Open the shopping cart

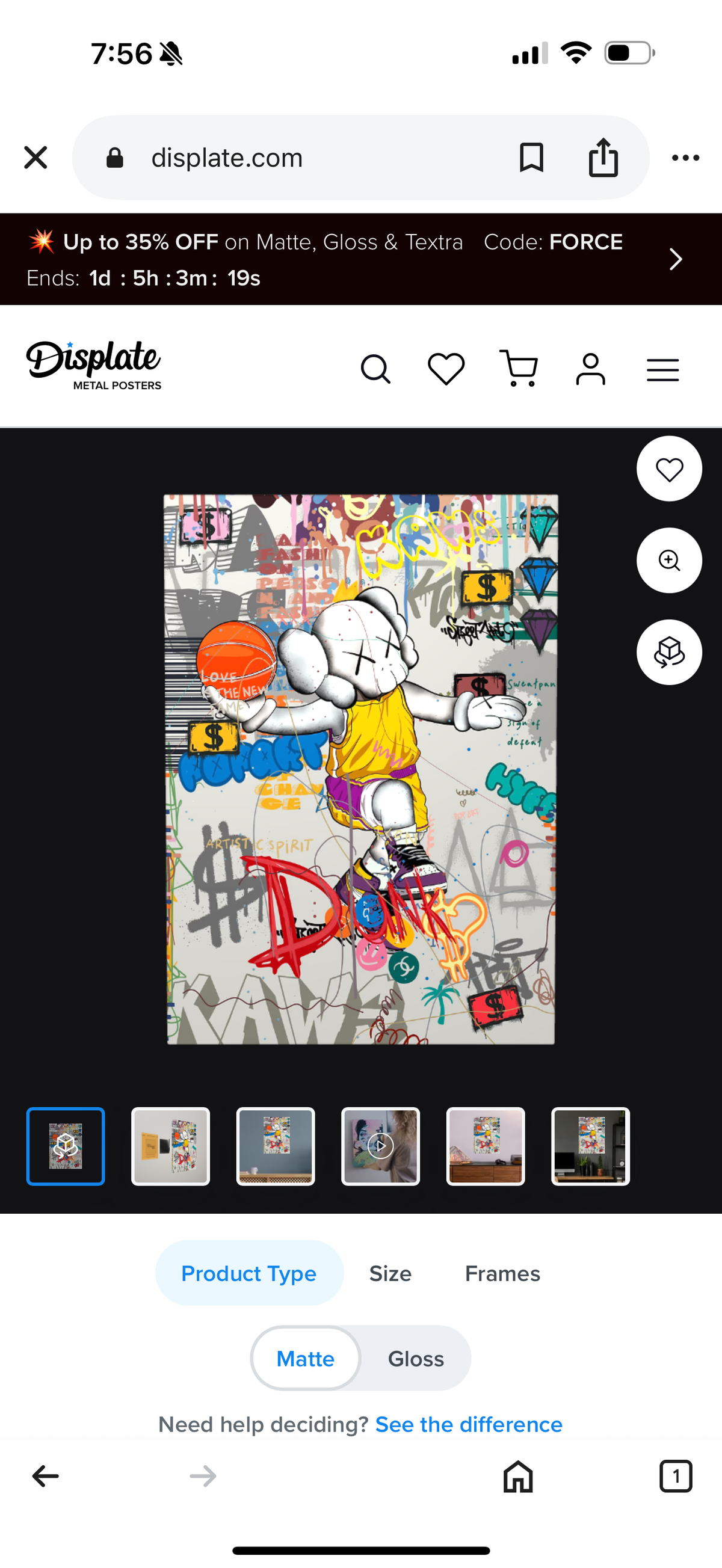(519, 369)
